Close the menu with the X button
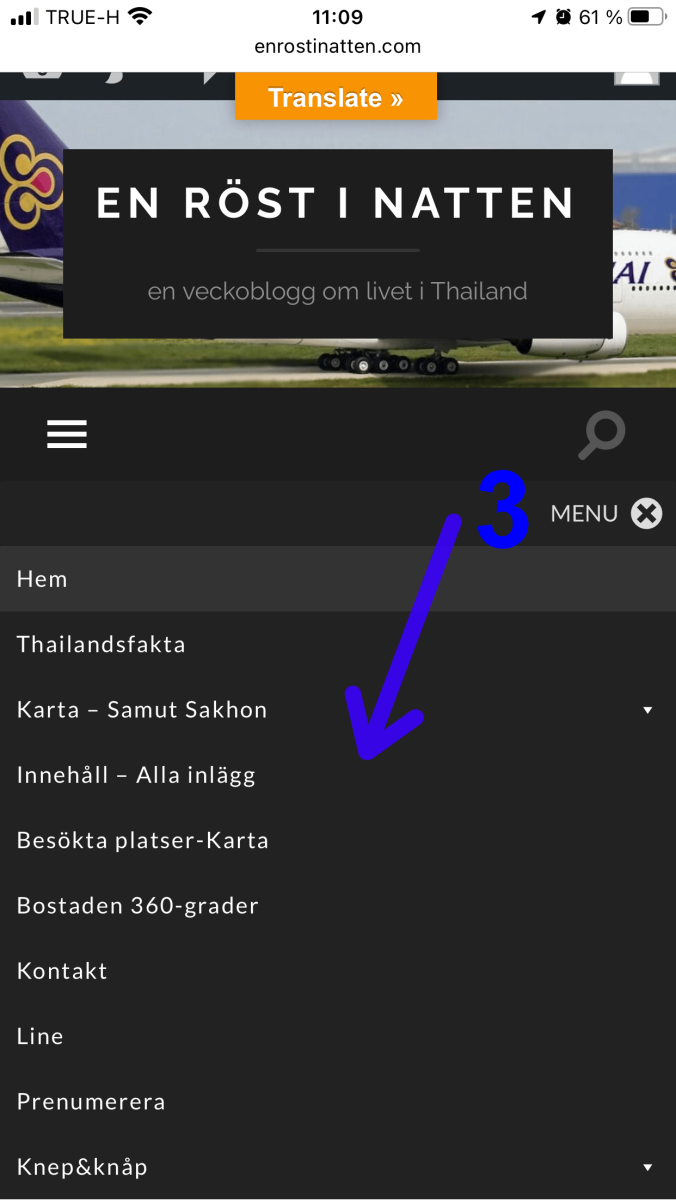This screenshot has width=676, height=1202. (646, 514)
